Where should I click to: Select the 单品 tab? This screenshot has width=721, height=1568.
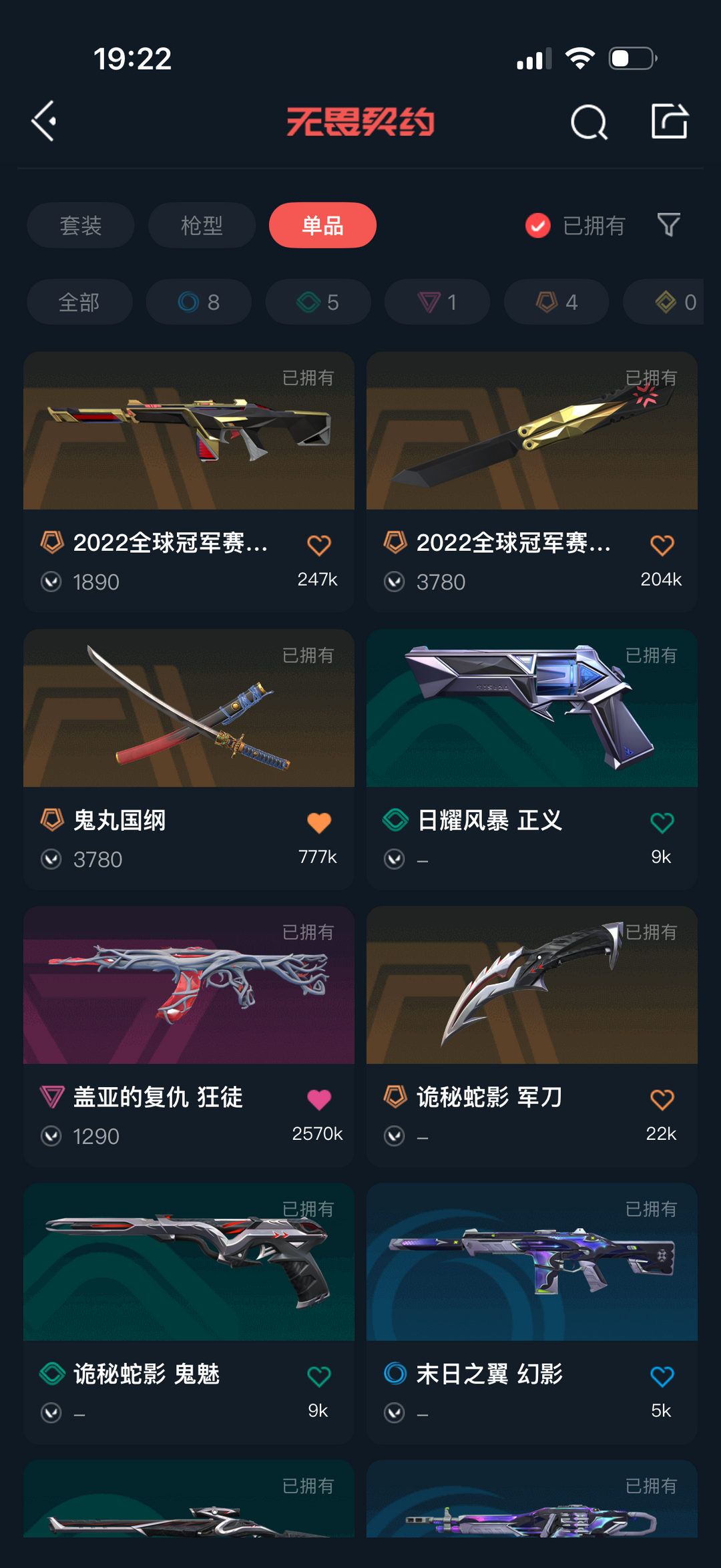point(322,225)
